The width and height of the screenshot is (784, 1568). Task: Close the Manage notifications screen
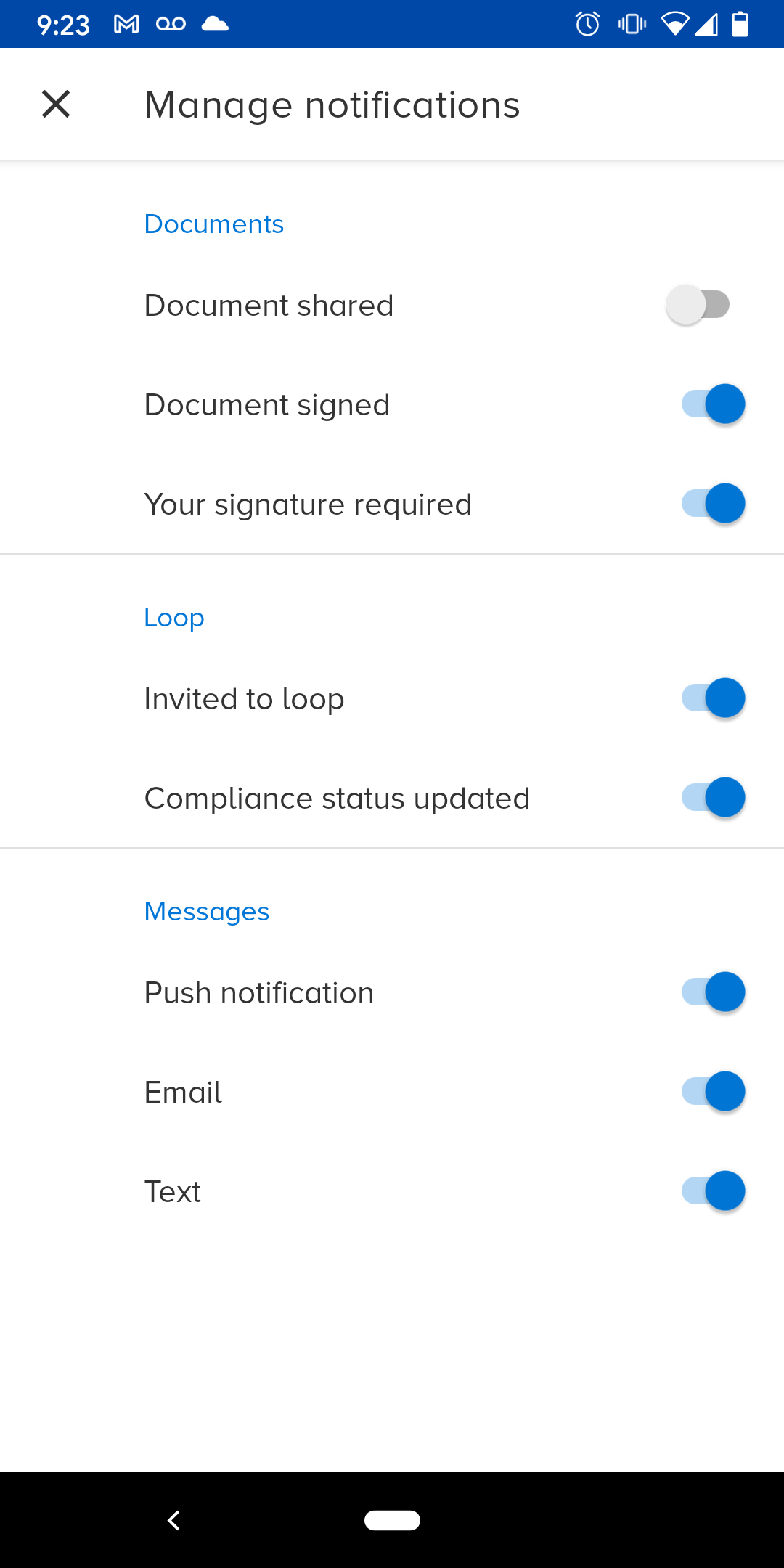[56, 104]
